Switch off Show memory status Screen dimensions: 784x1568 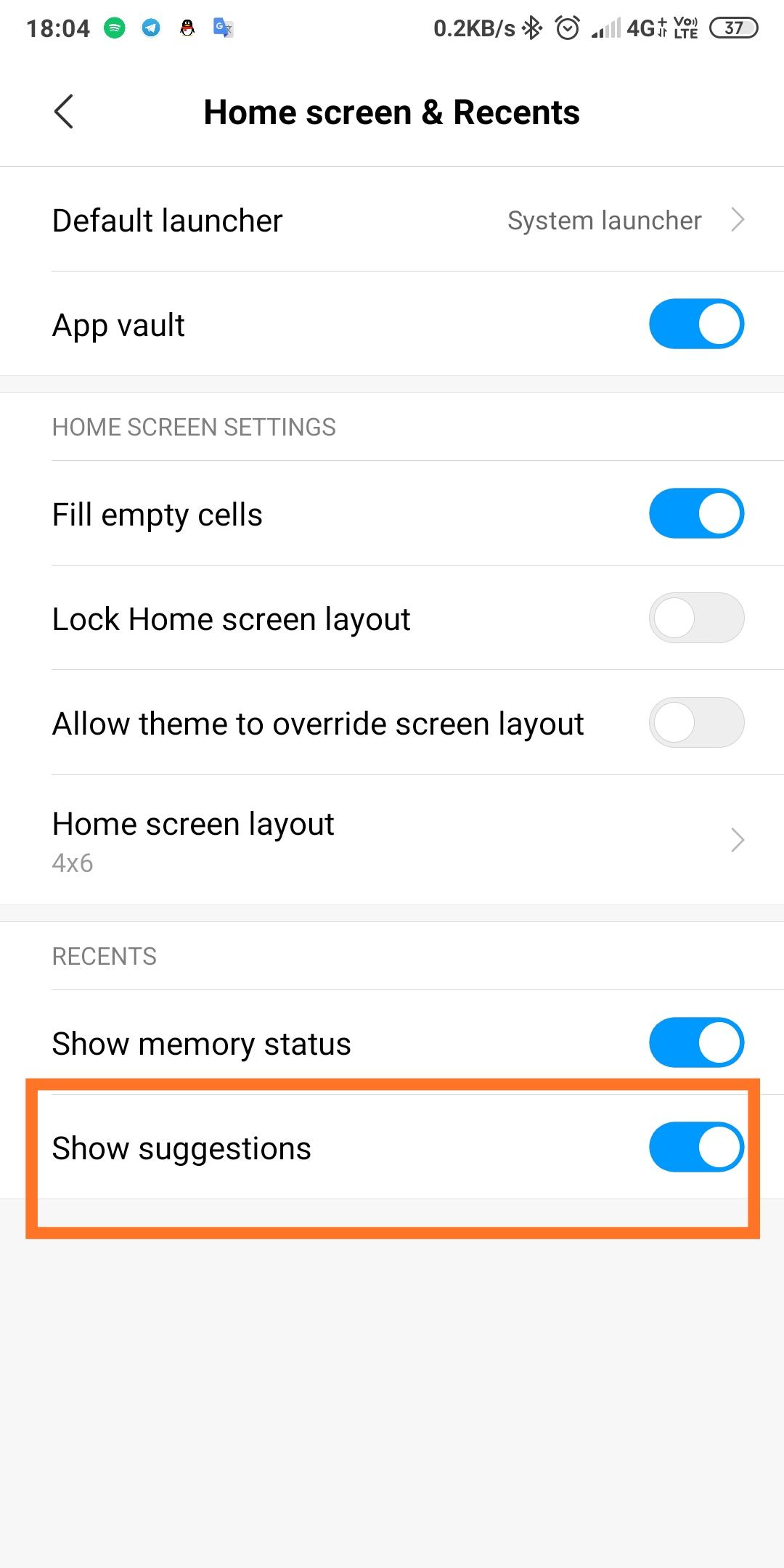tap(696, 1042)
